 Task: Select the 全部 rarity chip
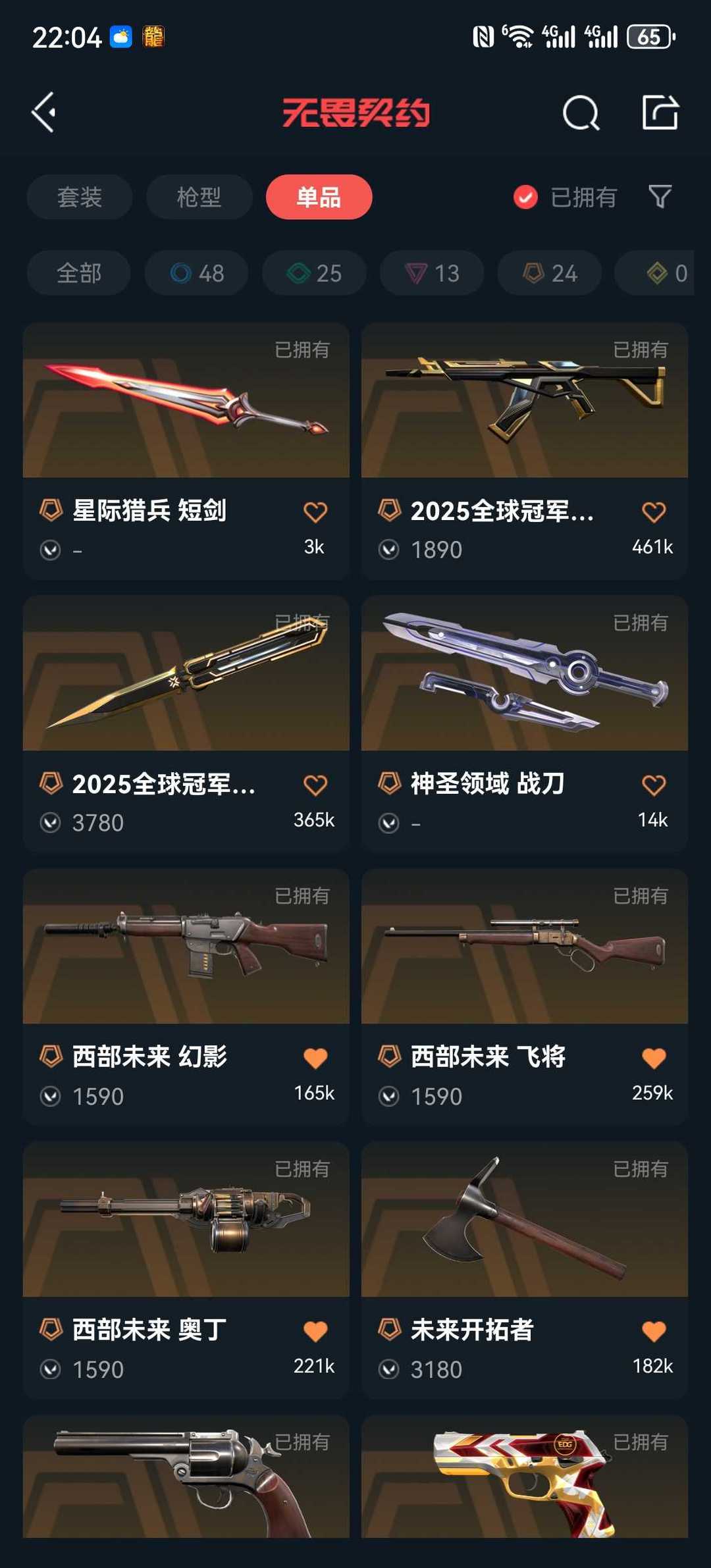point(79,273)
